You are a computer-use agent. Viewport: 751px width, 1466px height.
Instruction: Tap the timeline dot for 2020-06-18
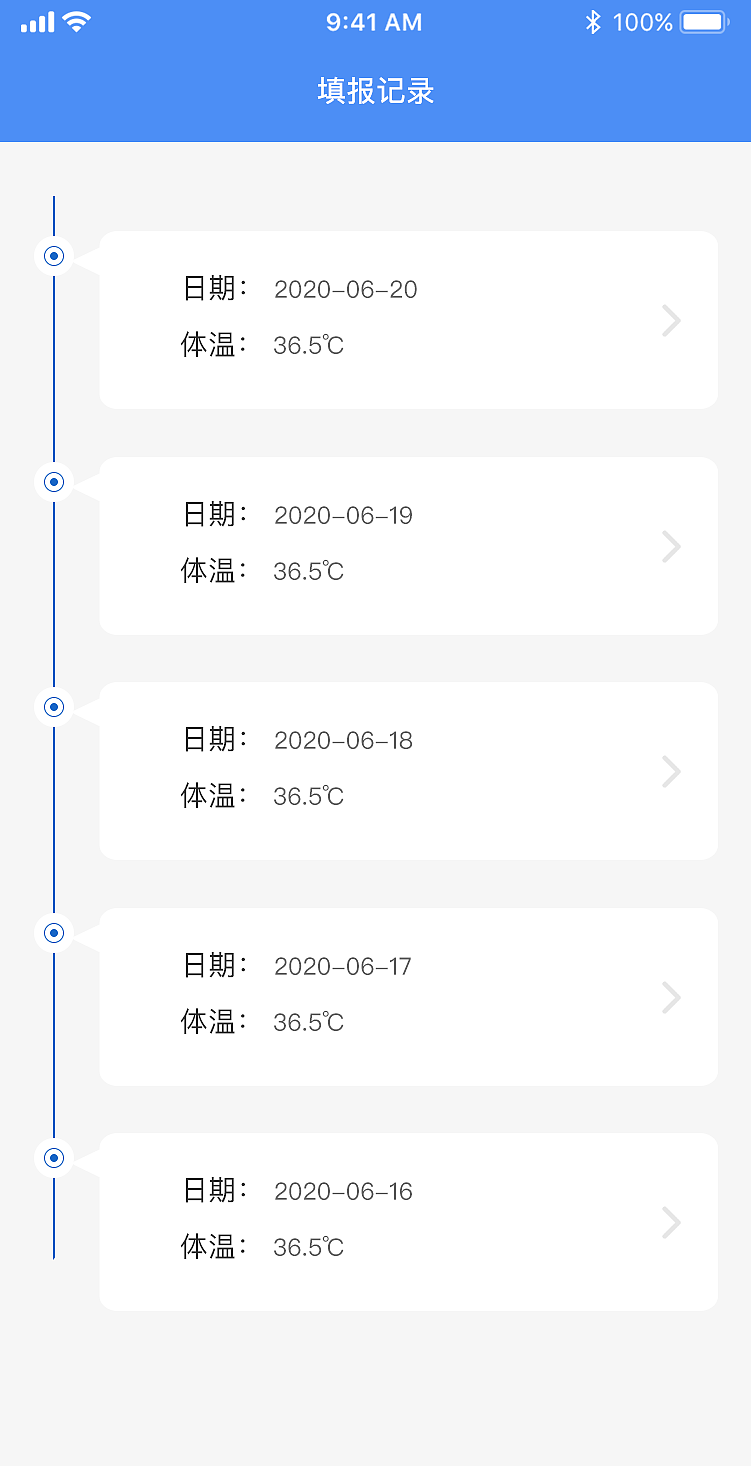(53, 707)
